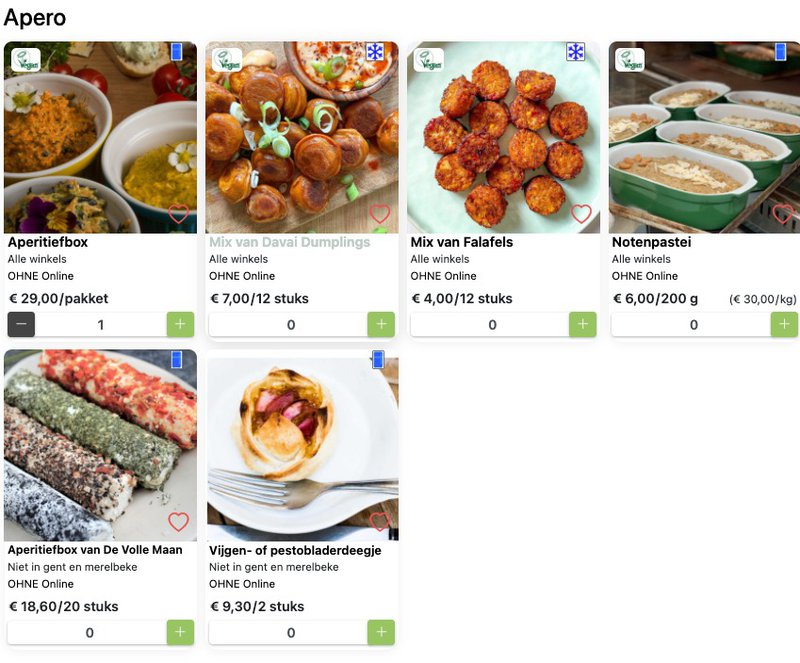This screenshot has height=663, width=800.
Task: Add a Mix van Davai Dumplings pack
Action: pyautogui.click(x=381, y=324)
